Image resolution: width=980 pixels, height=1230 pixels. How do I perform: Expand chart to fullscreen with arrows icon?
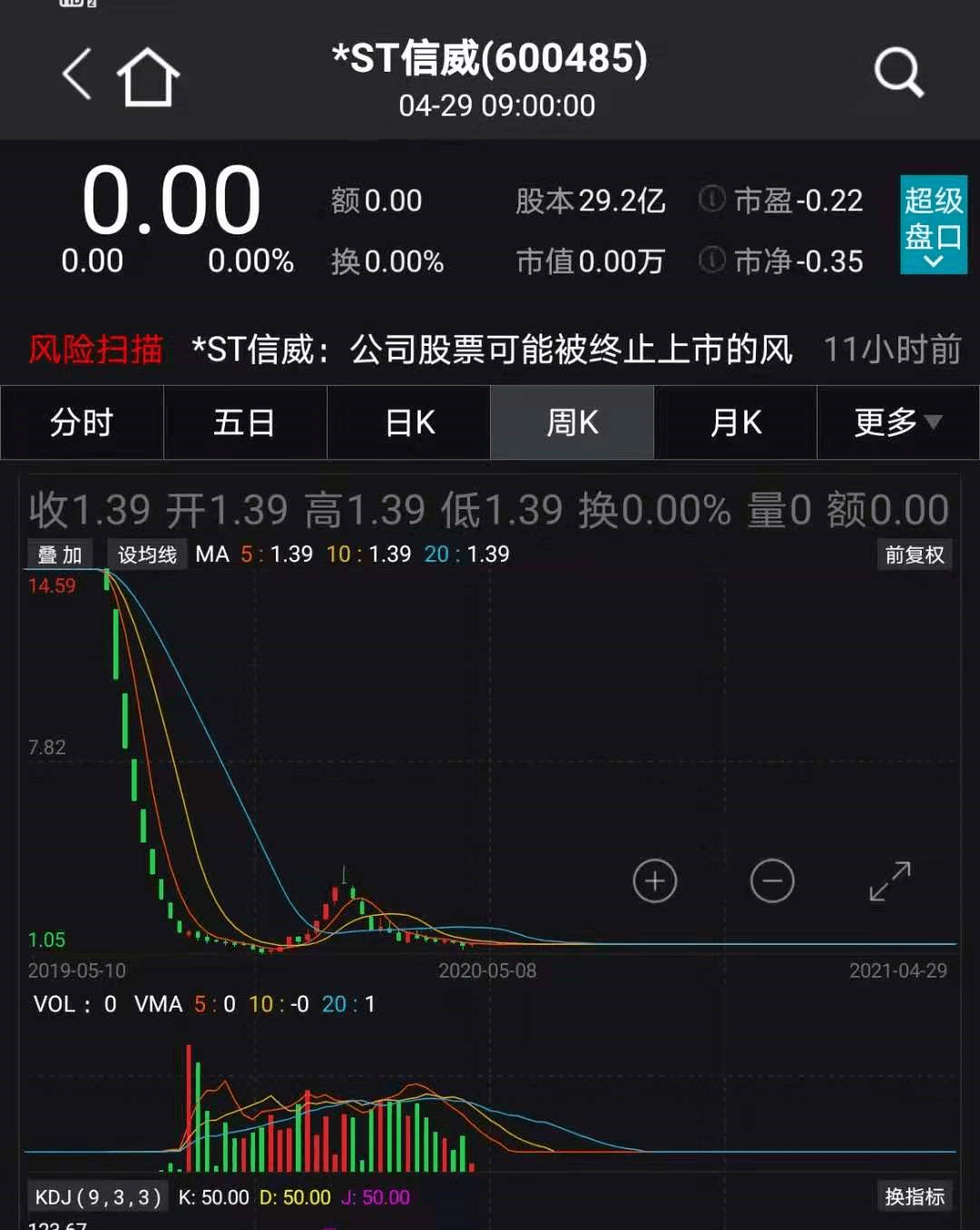point(890,881)
